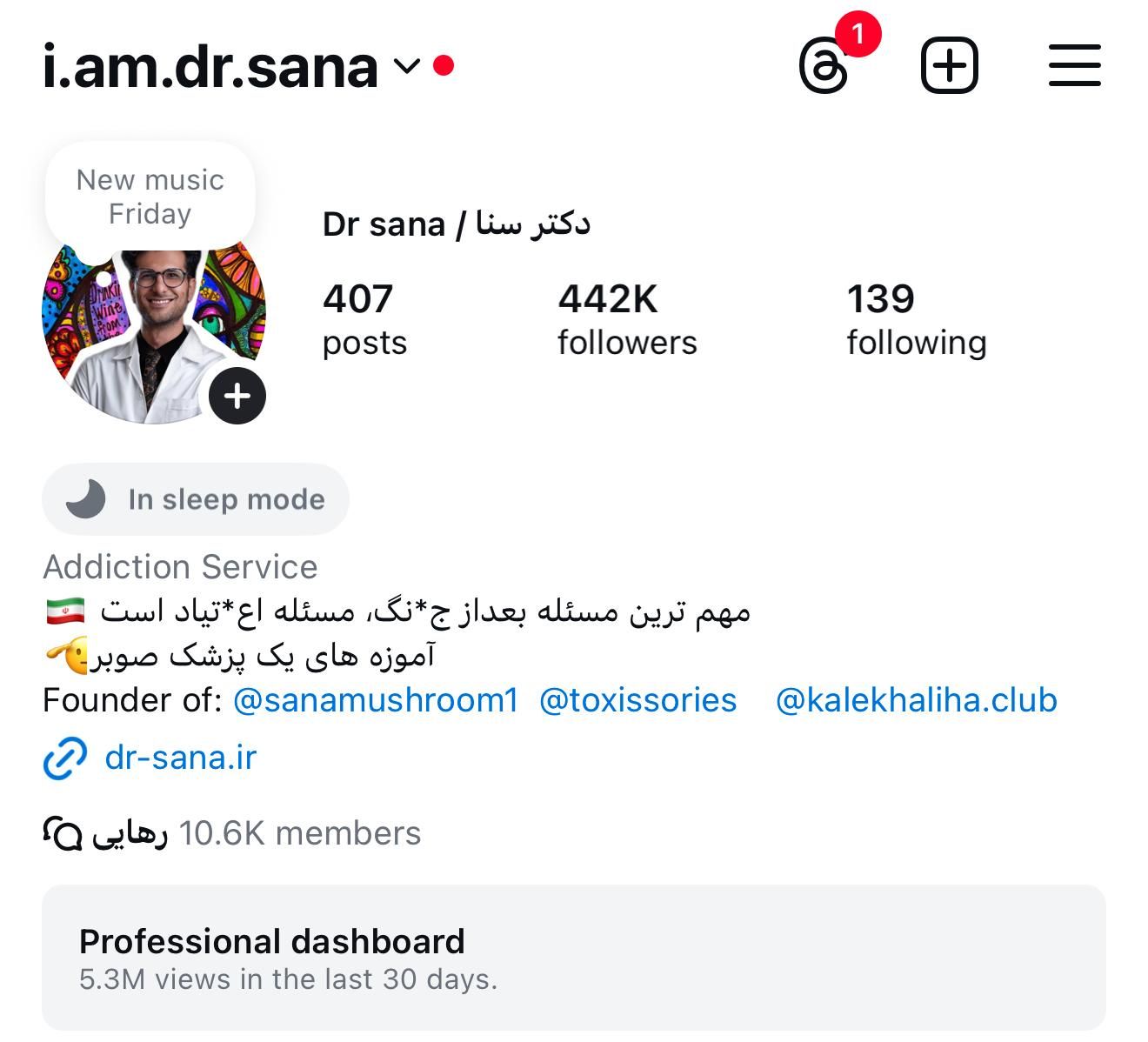
Task: Open the dr-sana.ir website link
Action: (180, 758)
